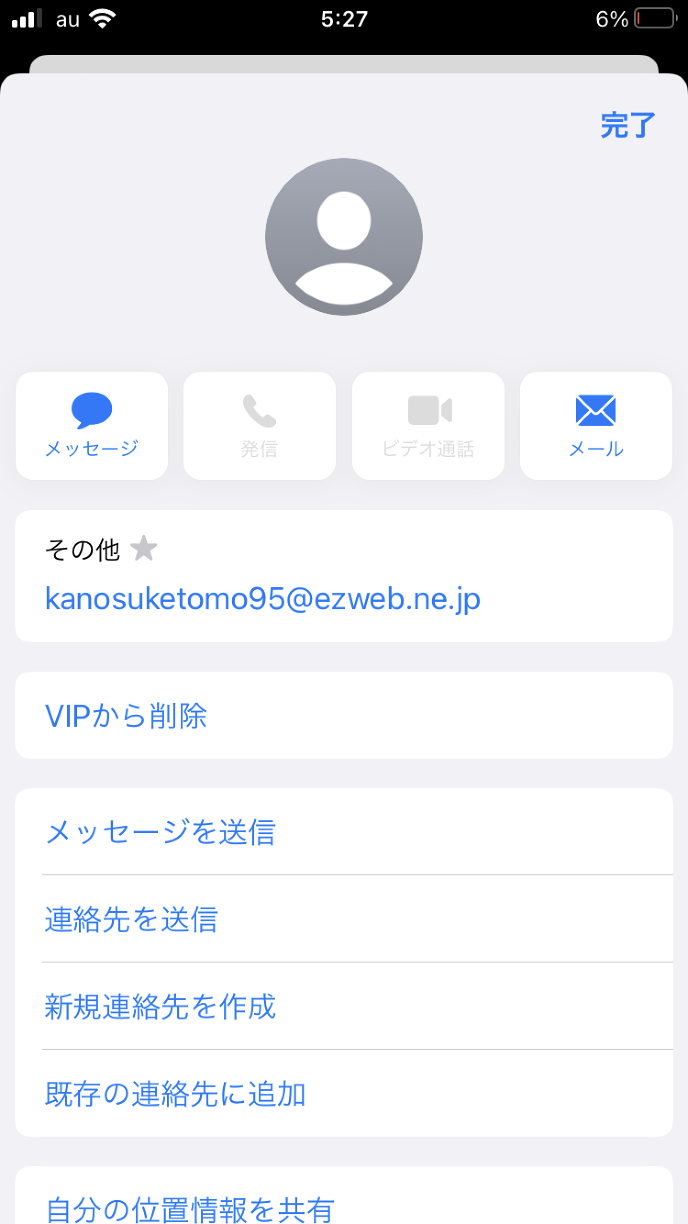Select VIPから削除
Image resolution: width=688 pixels, height=1224 pixels.
[x=126, y=716]
